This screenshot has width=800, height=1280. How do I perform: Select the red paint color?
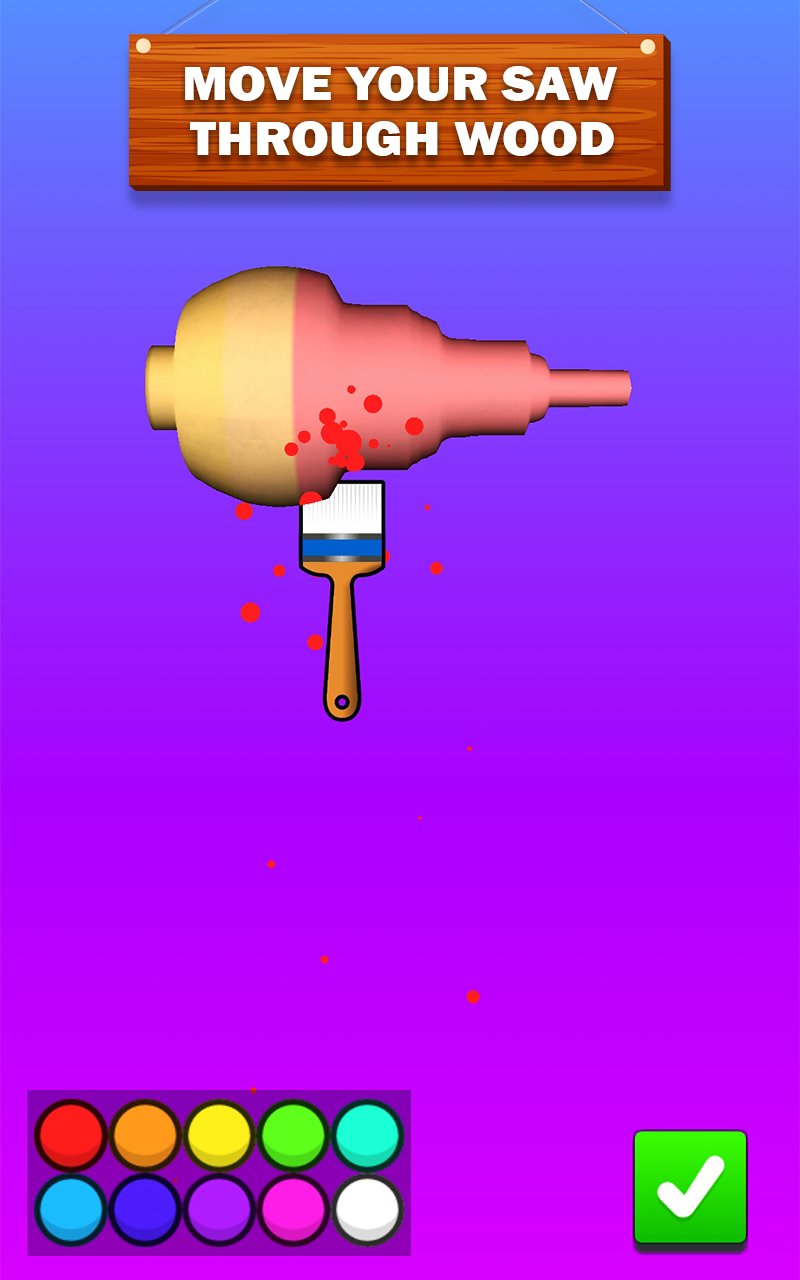point(71,1136)
